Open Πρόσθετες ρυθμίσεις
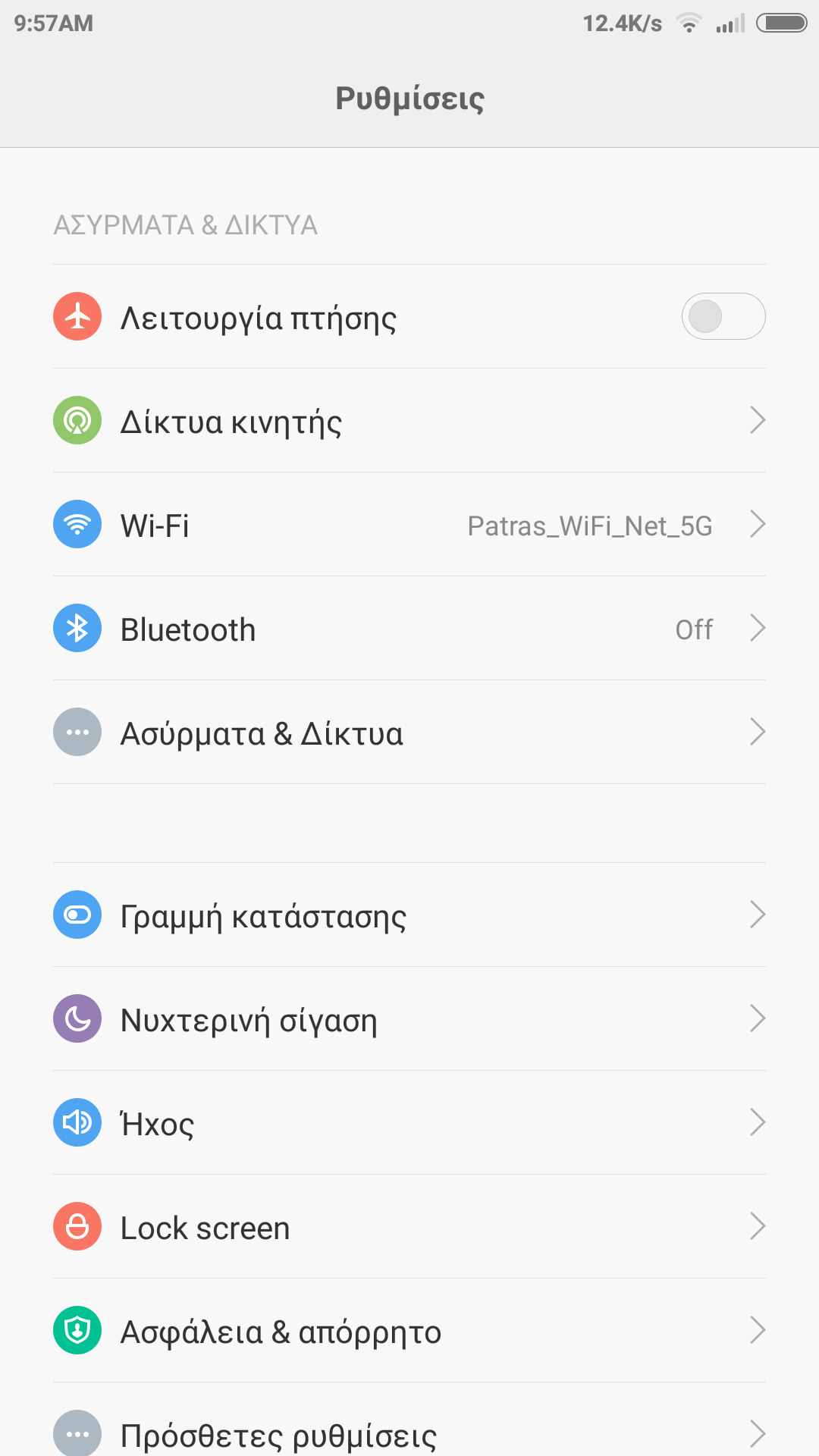This screenshot has height=1456, width=819. tap(409, 1433)
